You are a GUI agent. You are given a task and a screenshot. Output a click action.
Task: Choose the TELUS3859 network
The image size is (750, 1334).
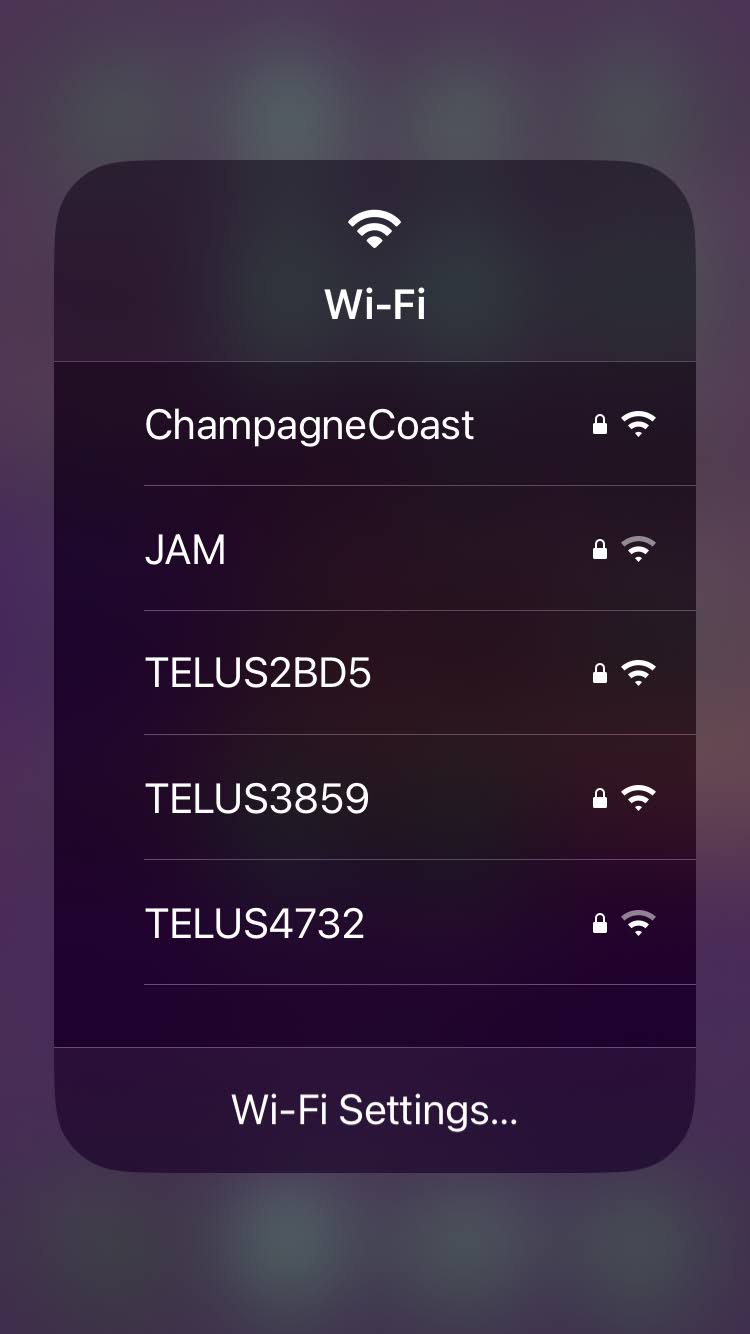(257, 798)
